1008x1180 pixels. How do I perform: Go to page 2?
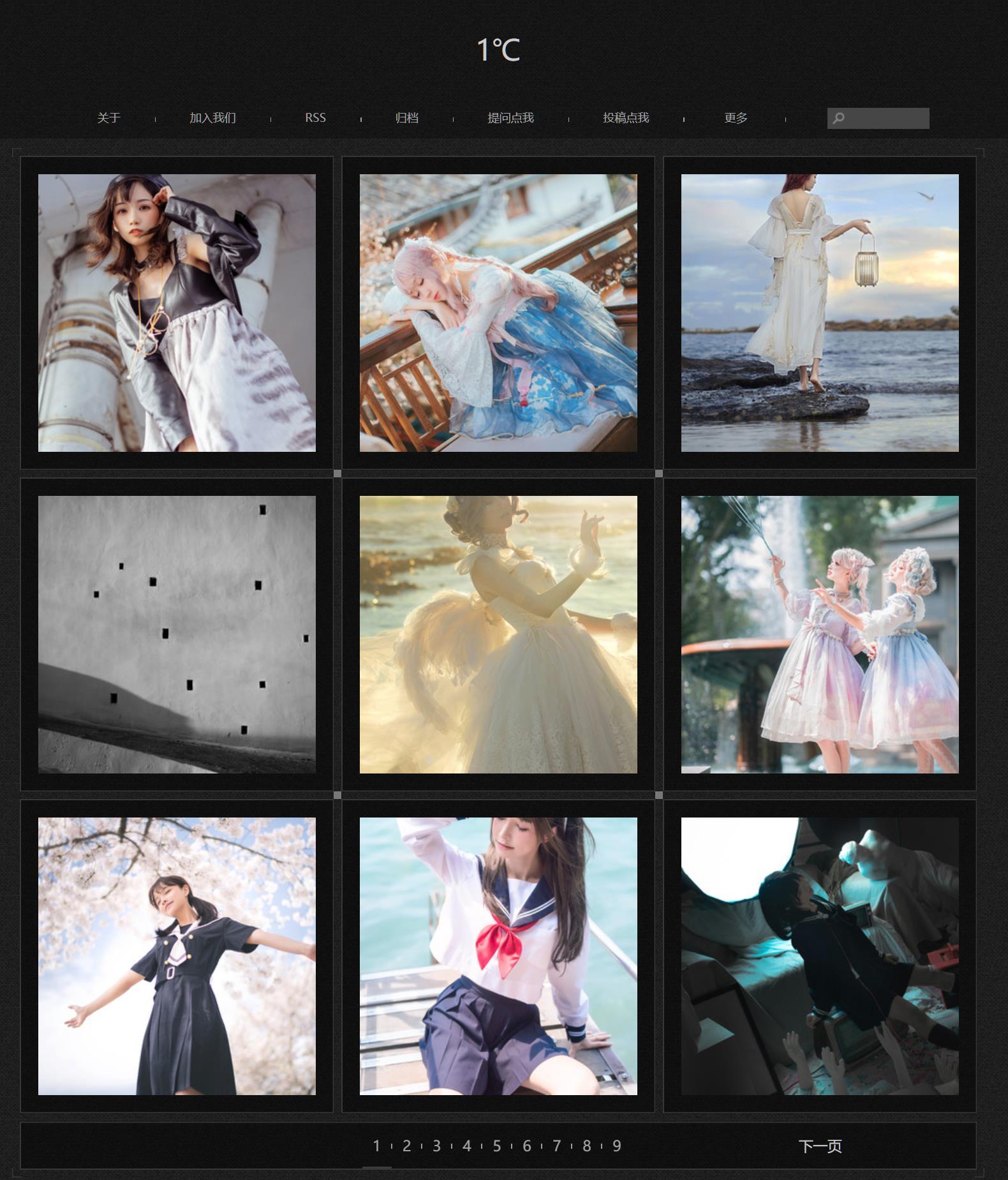(x=406, y=1146)
